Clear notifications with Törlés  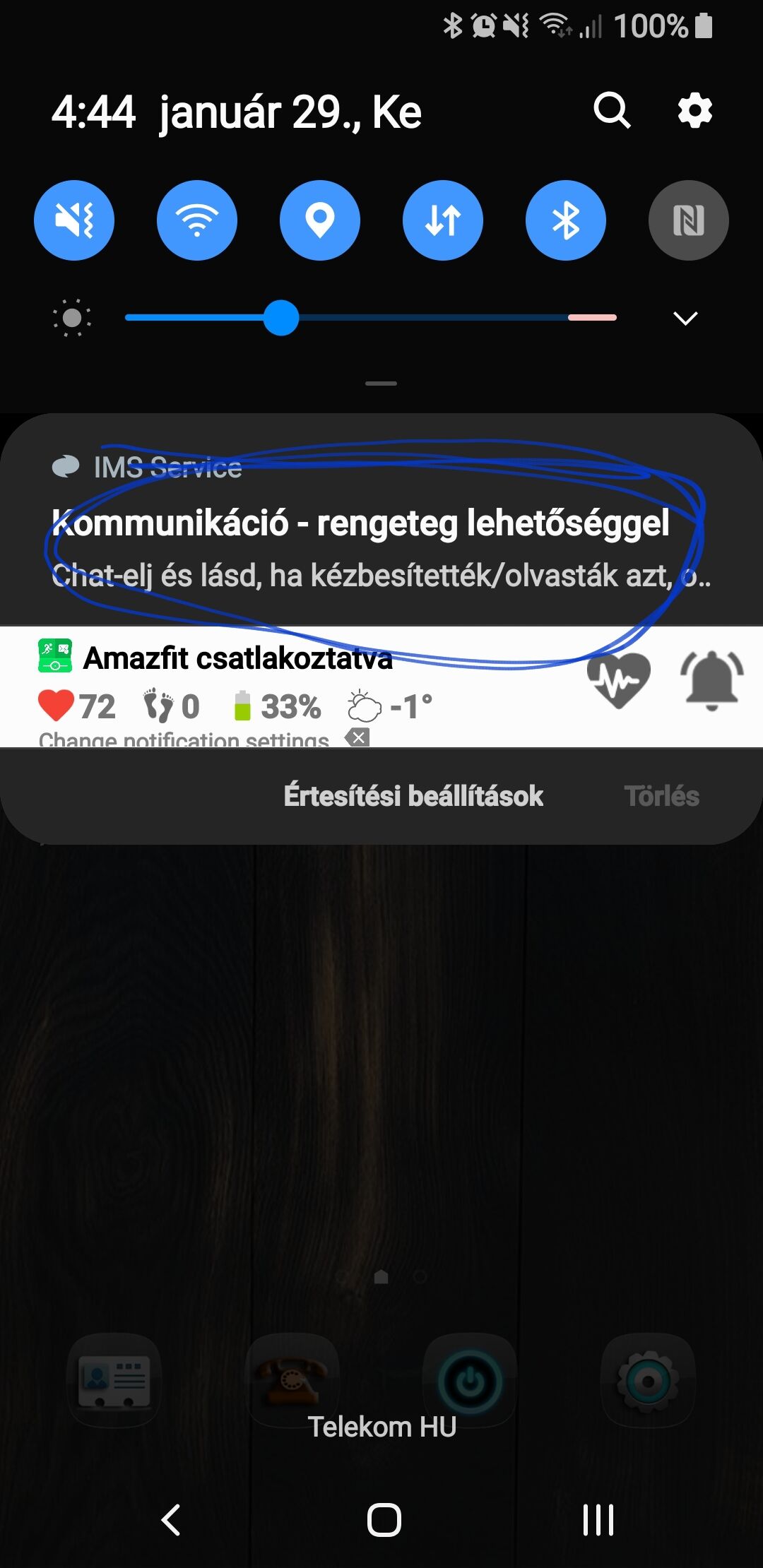[662, 796]
